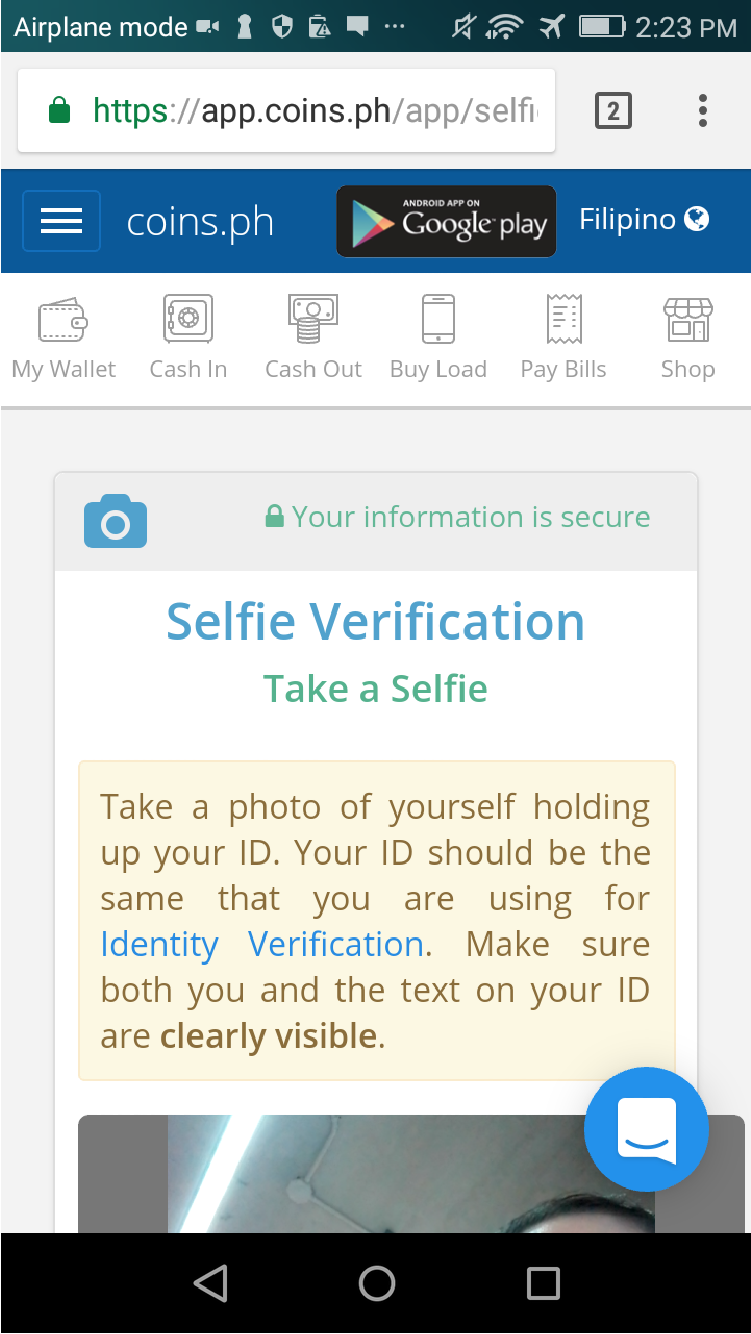751x1334 pixels.
Task: Open the Cash Out section
Action: tap(313, 339)
